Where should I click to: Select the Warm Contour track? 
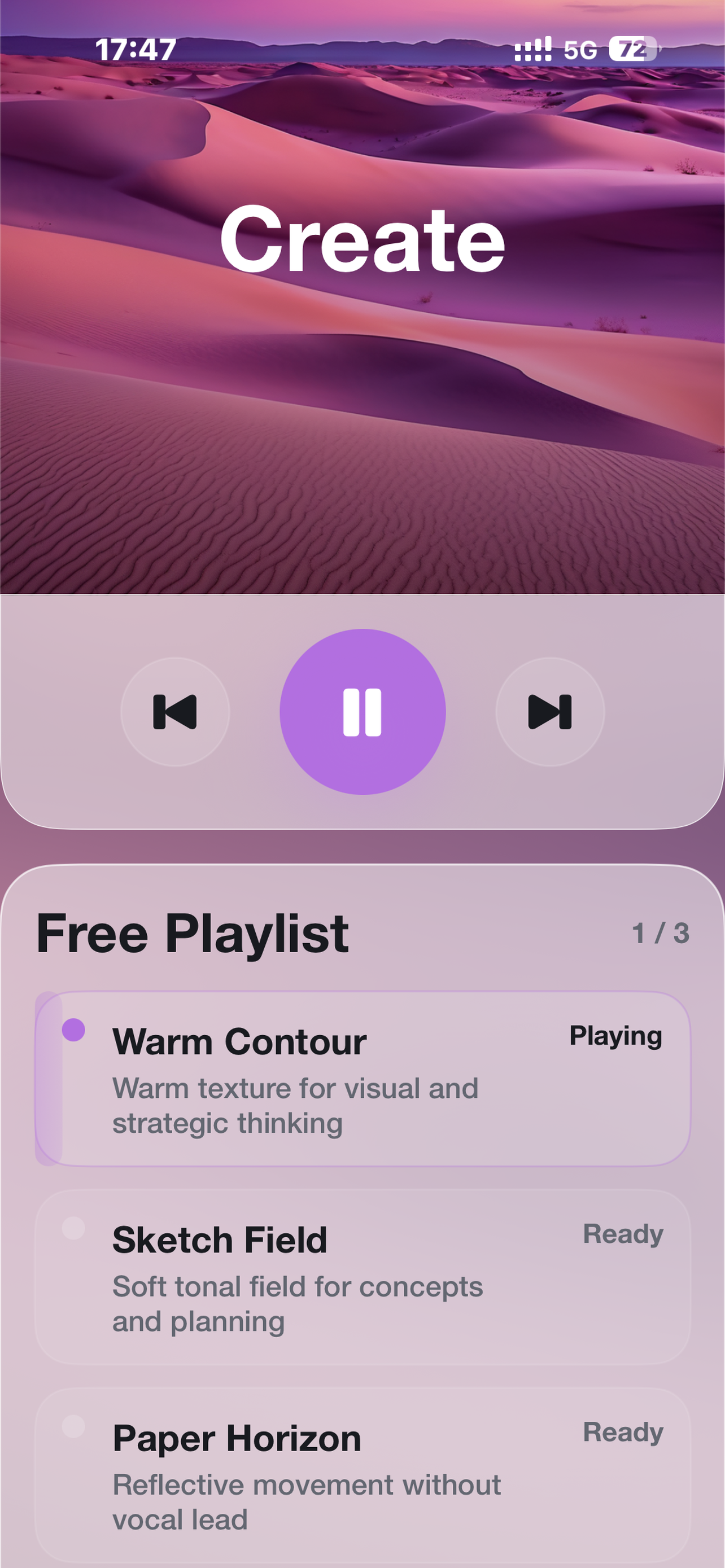click(362, 1079)
